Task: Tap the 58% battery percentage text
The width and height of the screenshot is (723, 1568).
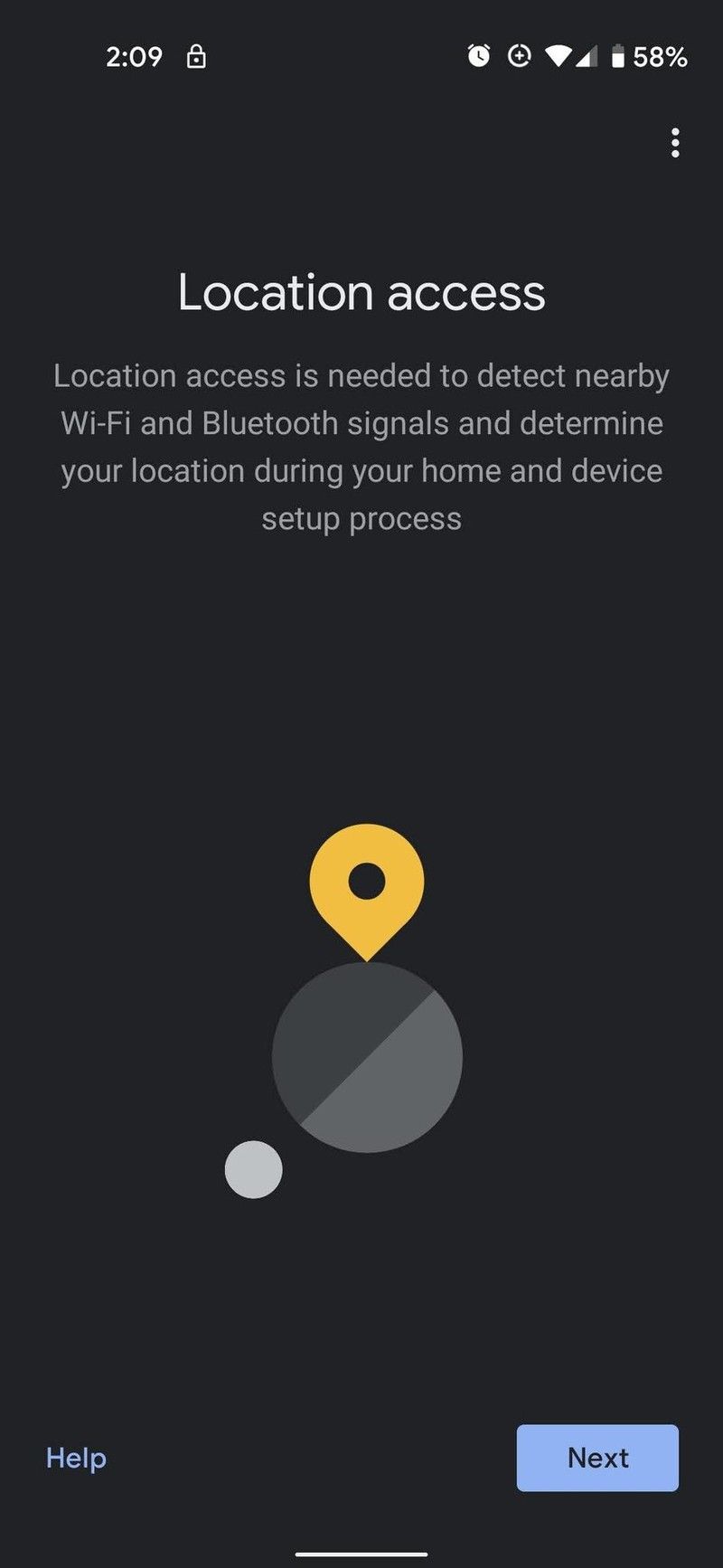Action: coord(659,56)
